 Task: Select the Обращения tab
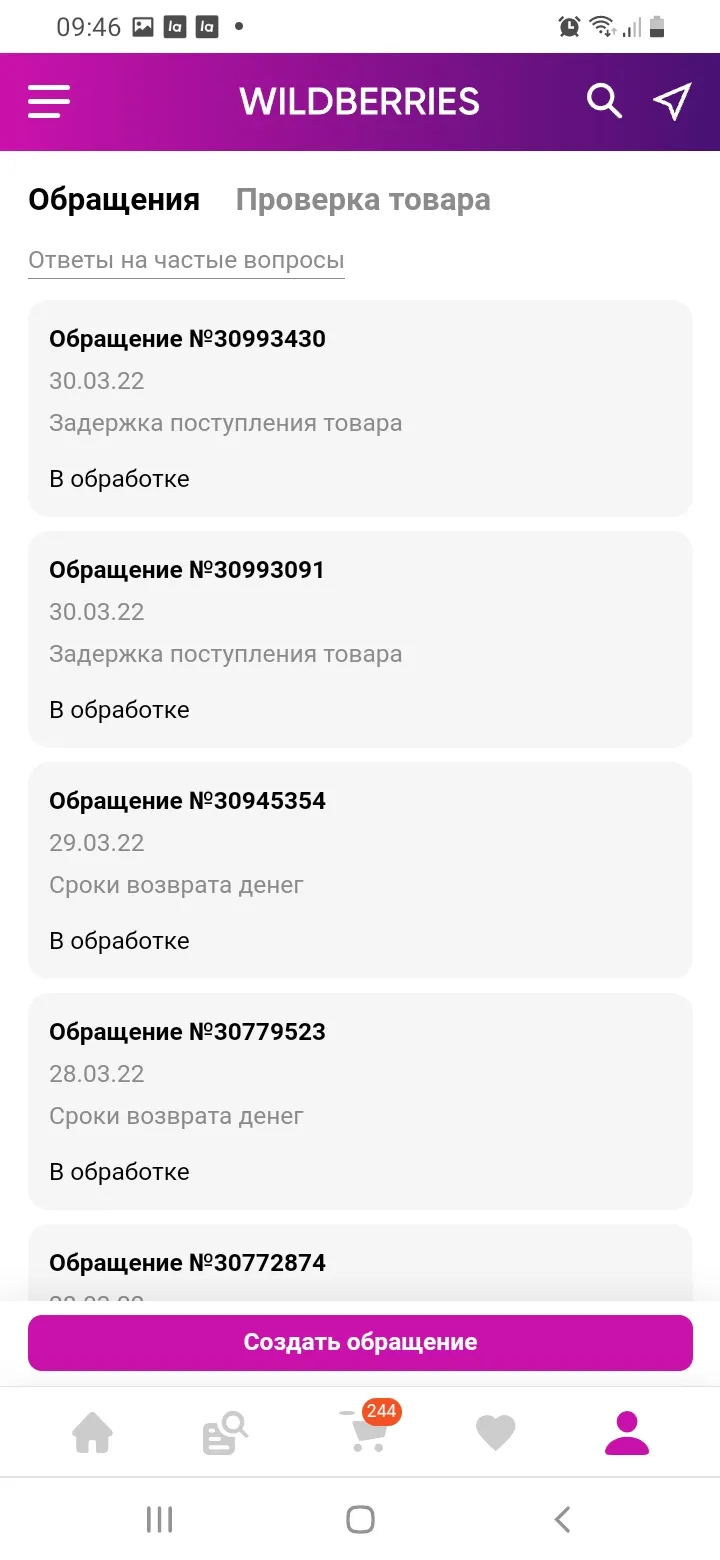click(114, 200)
